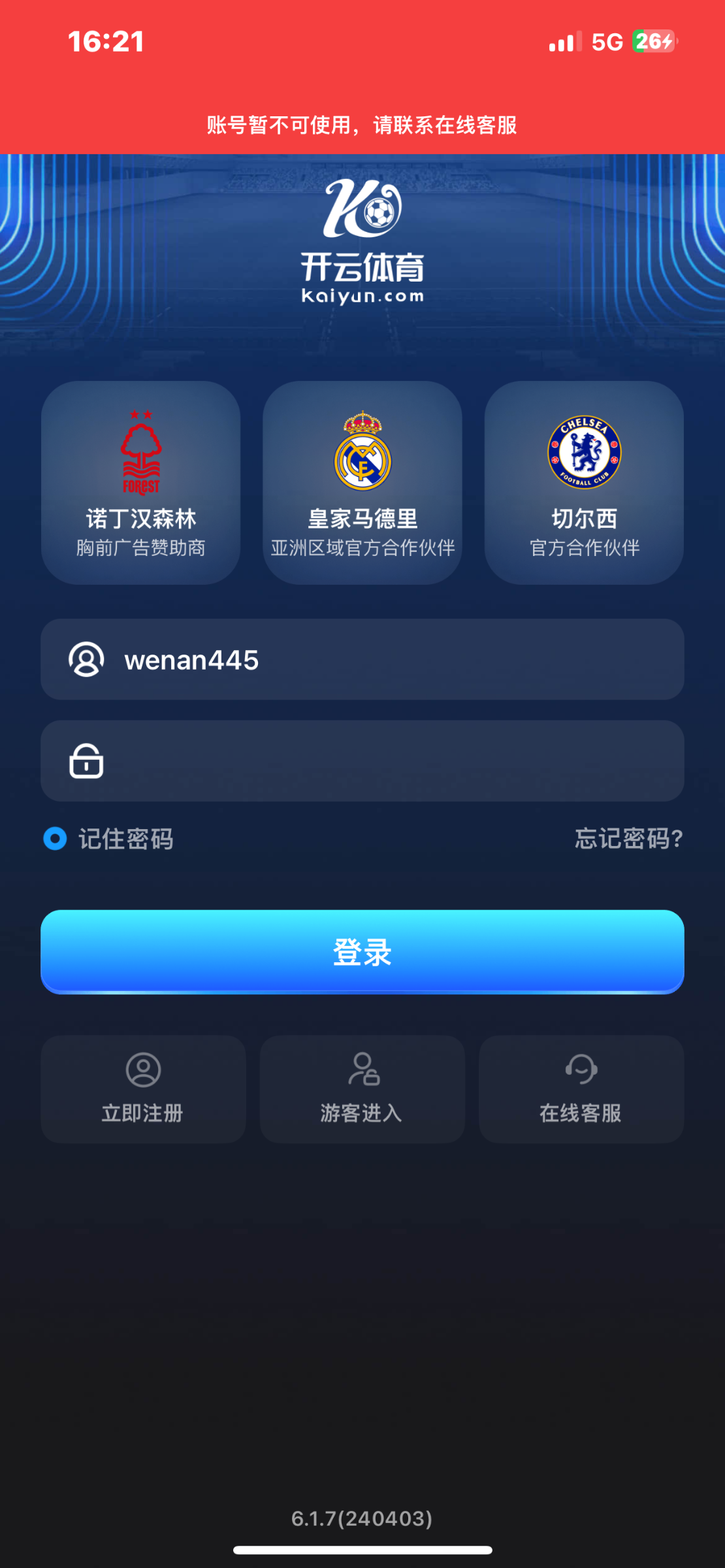This screenshot has height=1568, width=725.
Task: Open 立即注册 to register now
Action: click(143, 1089)
